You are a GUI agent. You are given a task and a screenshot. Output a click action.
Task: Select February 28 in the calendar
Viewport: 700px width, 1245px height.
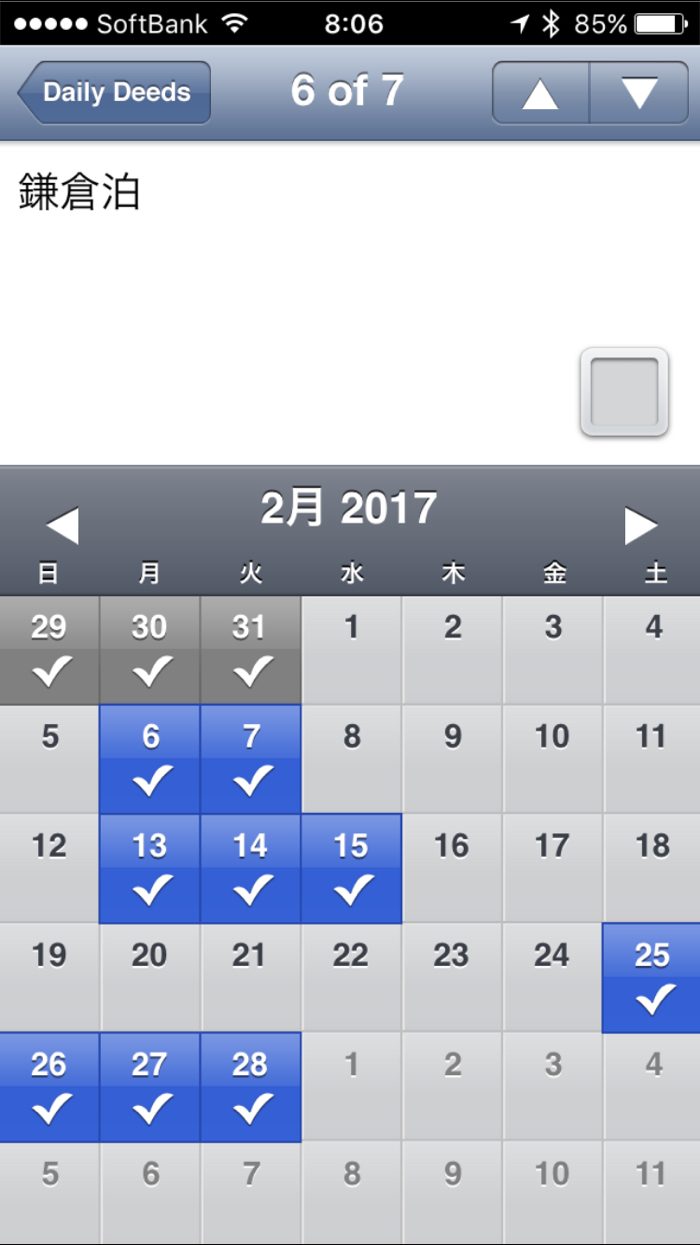pyautogui.click(x=250, y=1086)
